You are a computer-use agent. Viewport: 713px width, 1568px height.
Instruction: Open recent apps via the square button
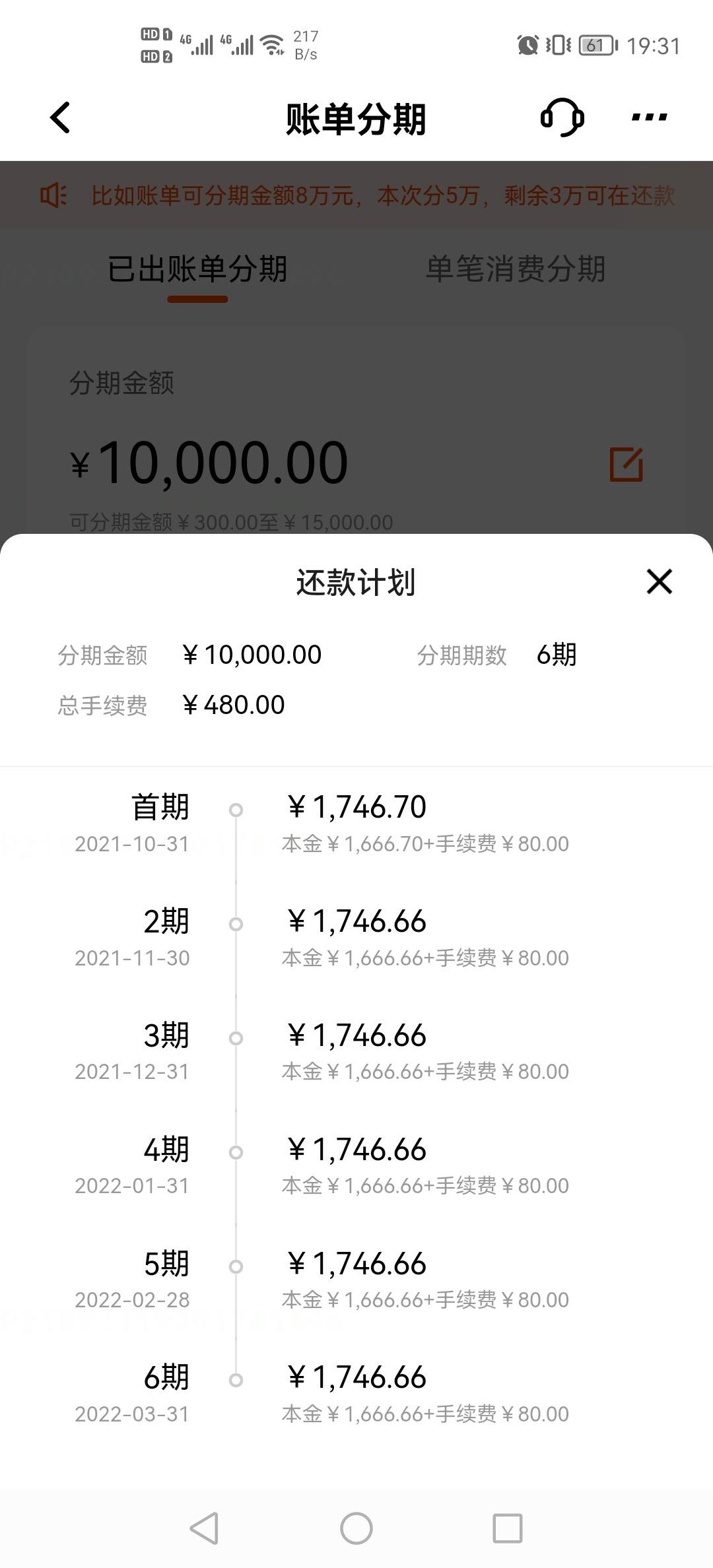(508, 1528)
